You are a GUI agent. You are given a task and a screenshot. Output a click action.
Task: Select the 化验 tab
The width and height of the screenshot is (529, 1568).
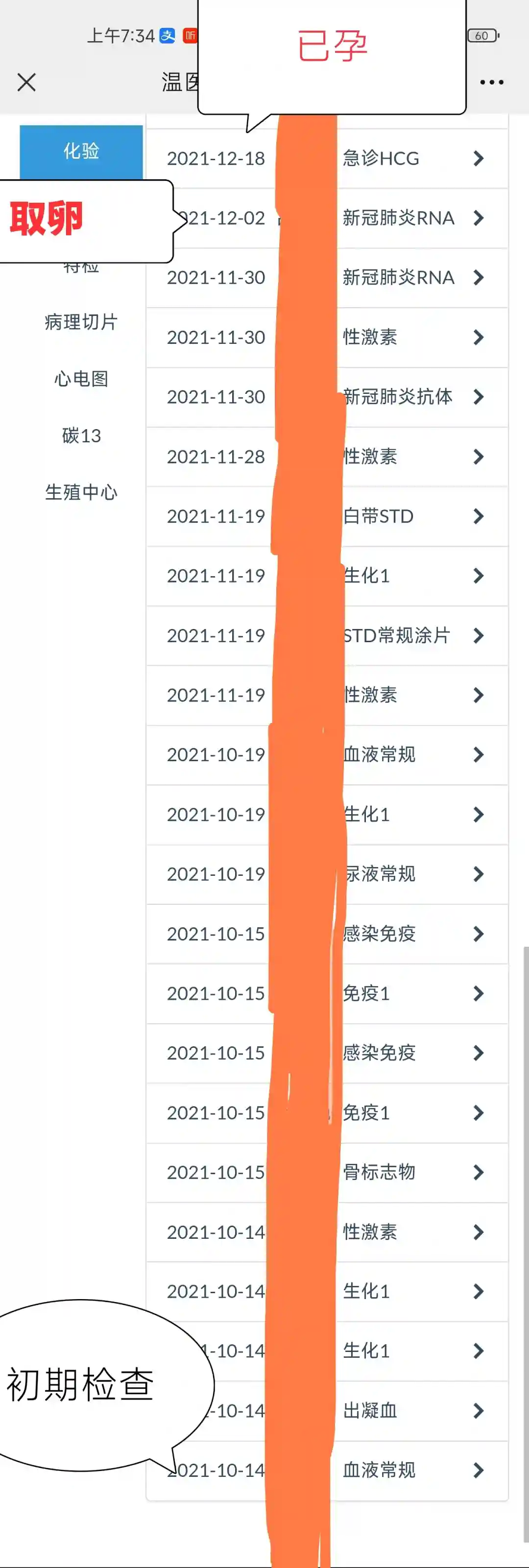(81, 151)
